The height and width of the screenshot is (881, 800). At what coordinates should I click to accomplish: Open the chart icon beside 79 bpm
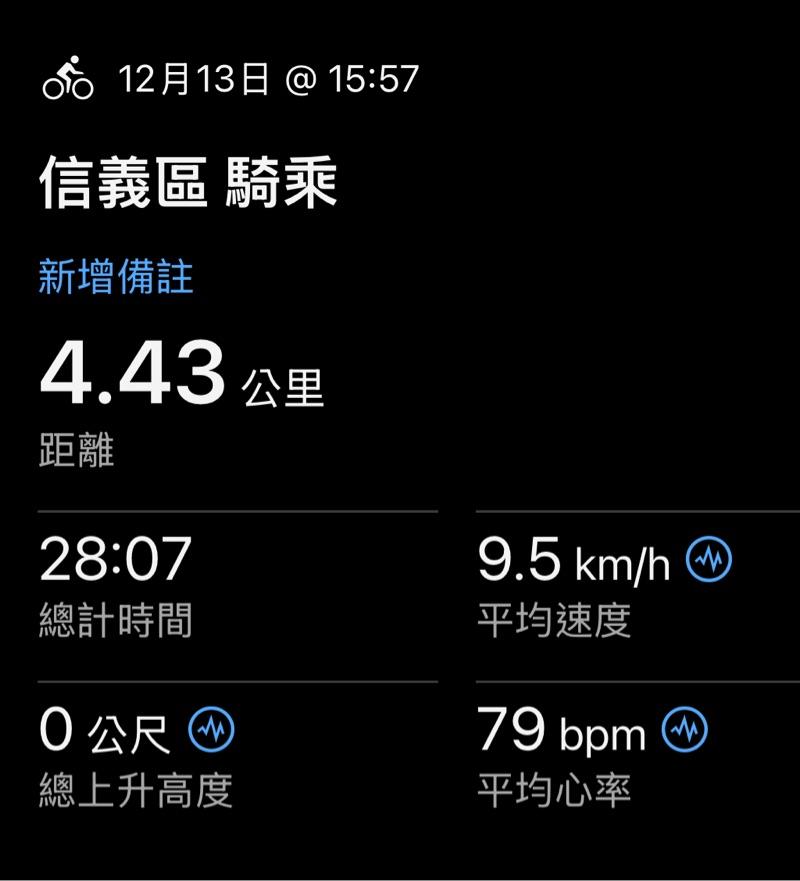(685, 731)
